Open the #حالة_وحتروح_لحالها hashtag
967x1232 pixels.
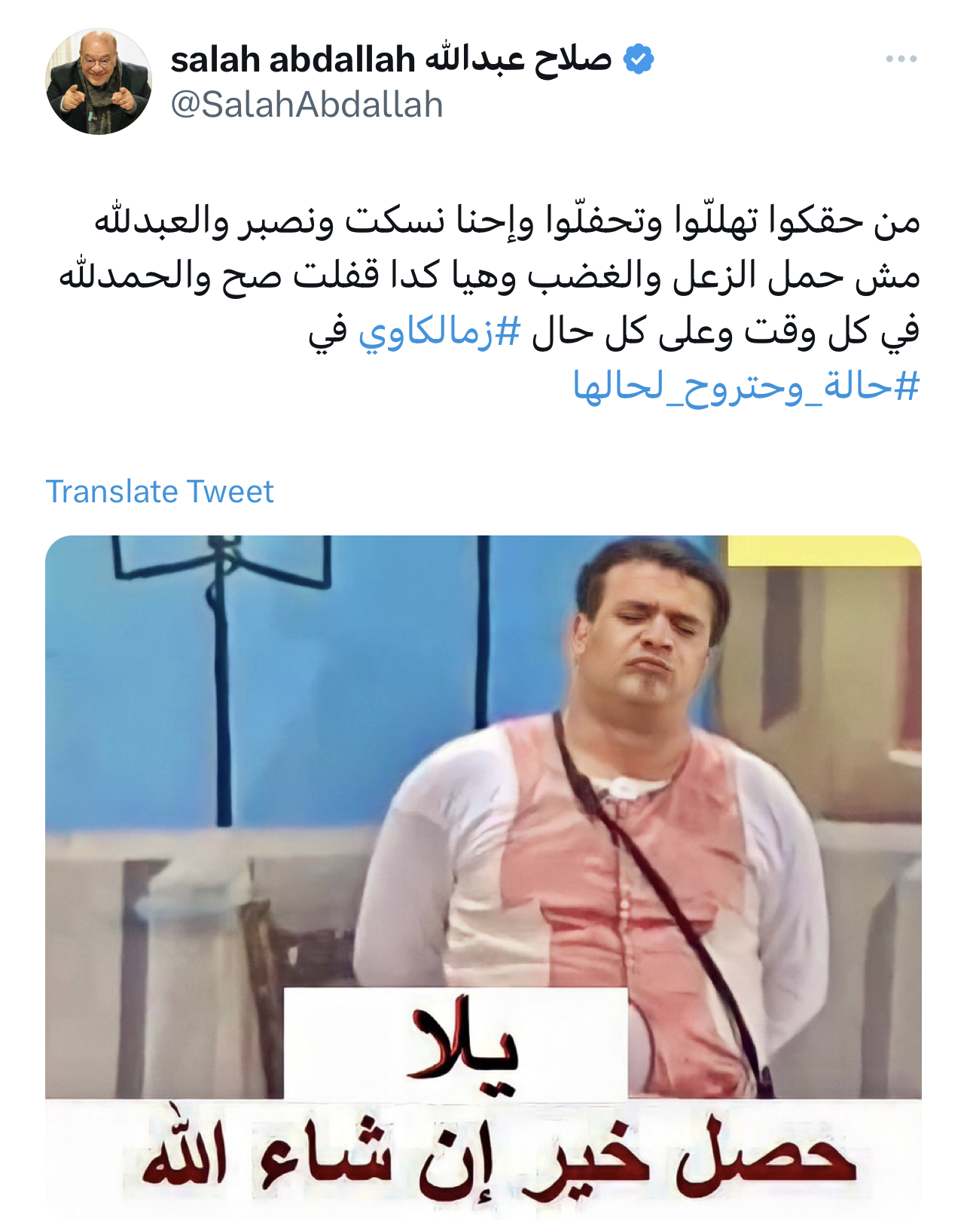click(x=746, y=386)
